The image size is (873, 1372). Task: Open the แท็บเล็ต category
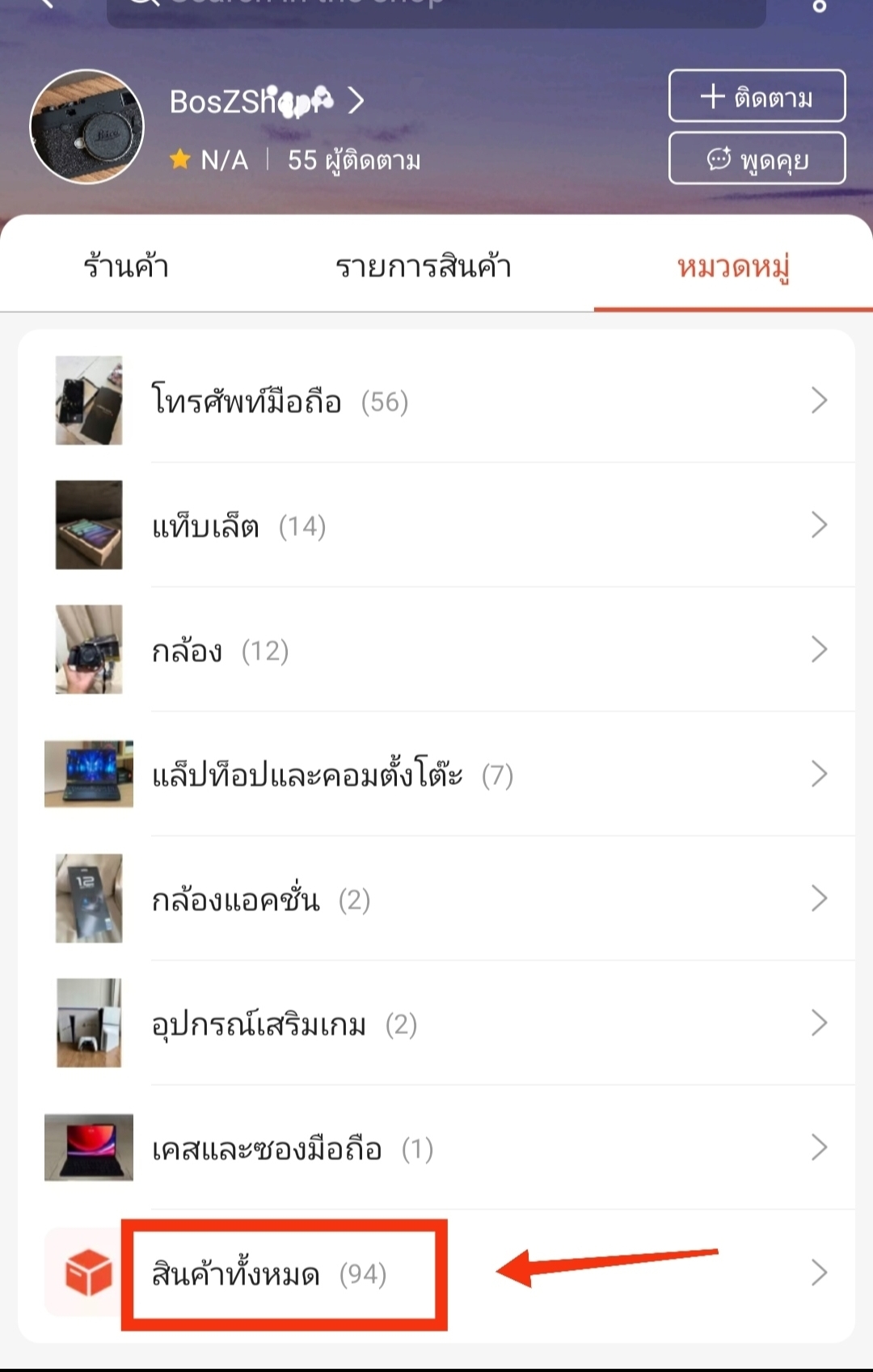tap(436, 526)
